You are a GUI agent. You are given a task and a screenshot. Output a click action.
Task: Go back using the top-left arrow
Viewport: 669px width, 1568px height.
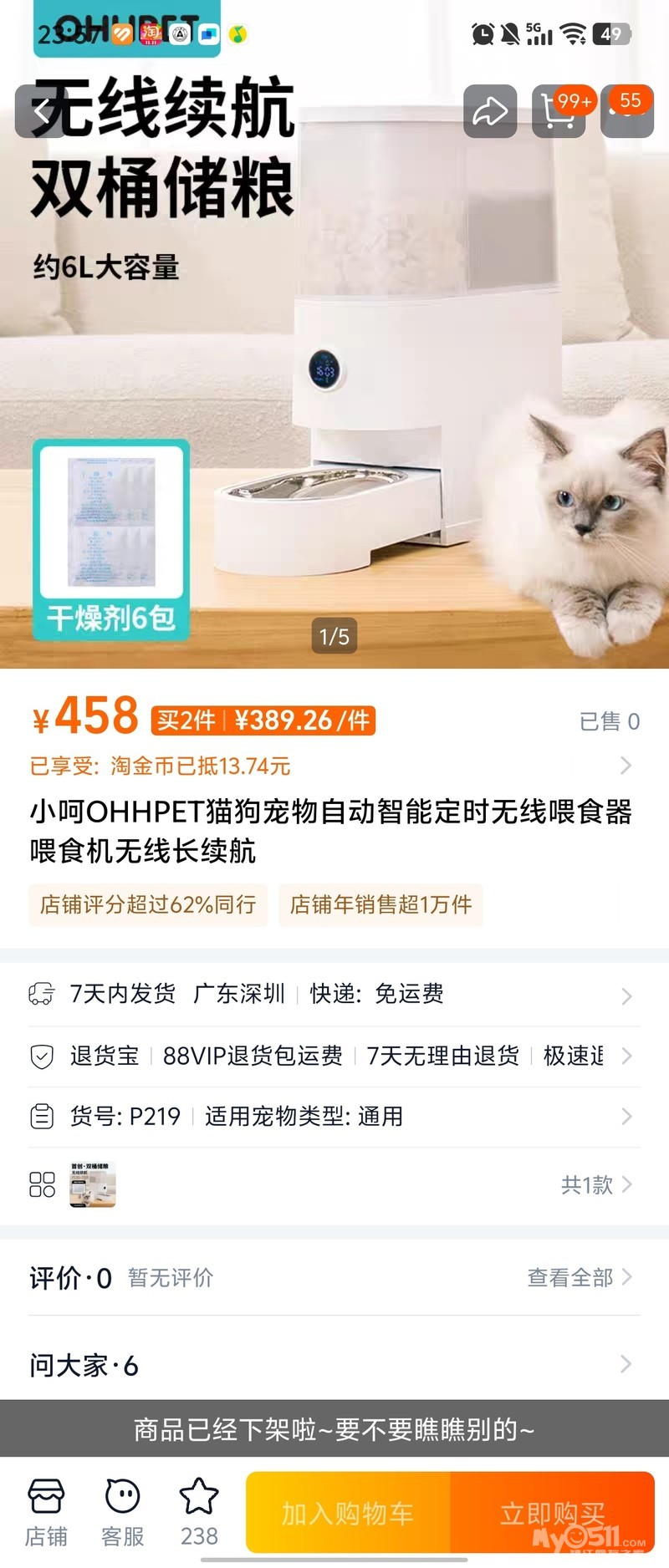pos(40,111)
